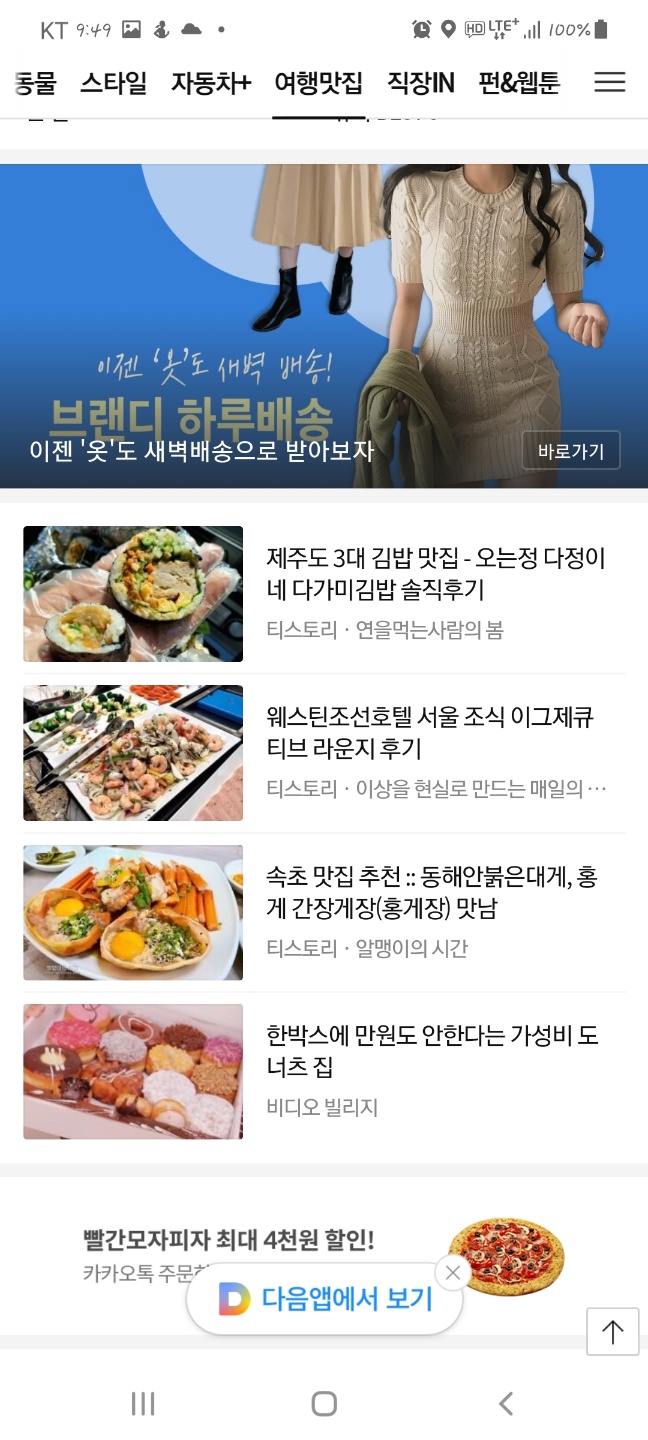Open the 제주도 3대 김밥 맛집 article
Viewport: 648px width, 1440px height.
pyautogui.click(x=324, y=594)
